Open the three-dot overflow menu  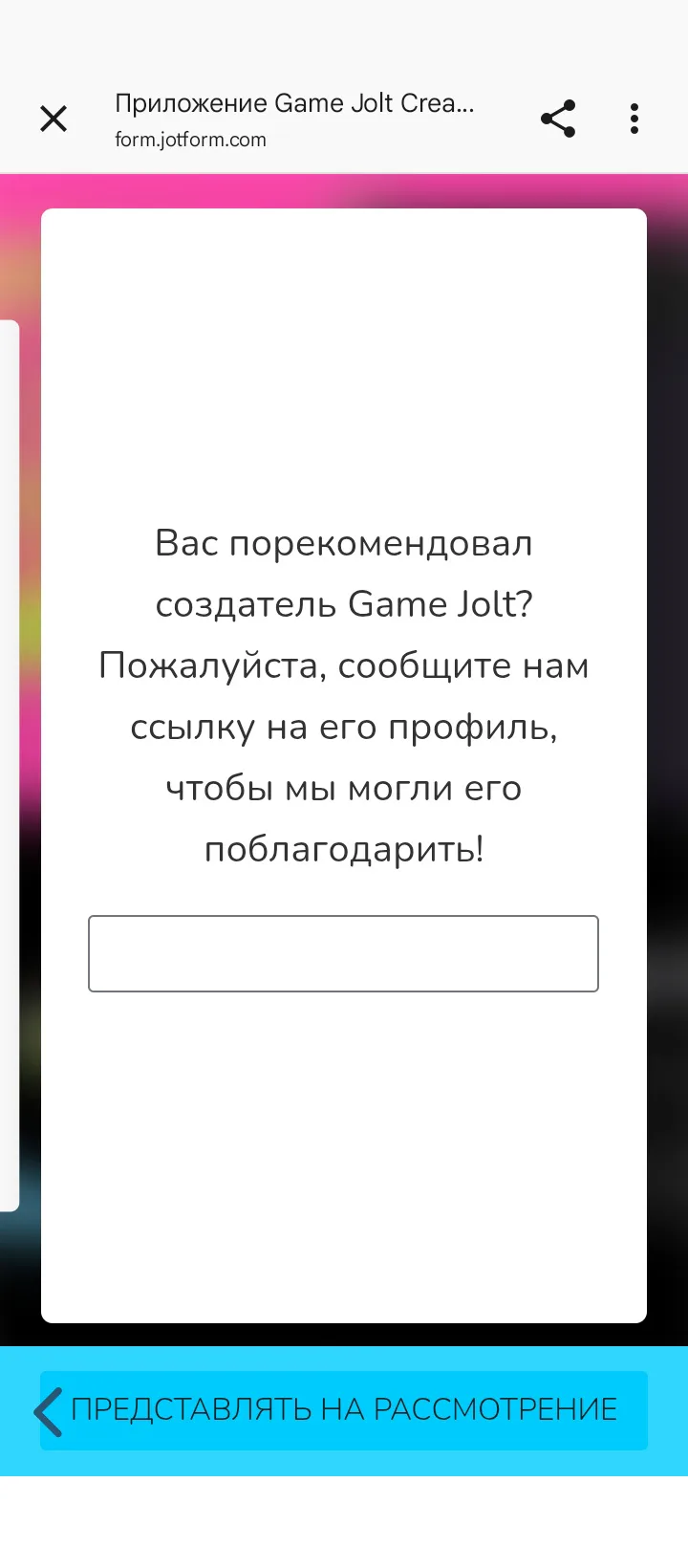[634, 119]
